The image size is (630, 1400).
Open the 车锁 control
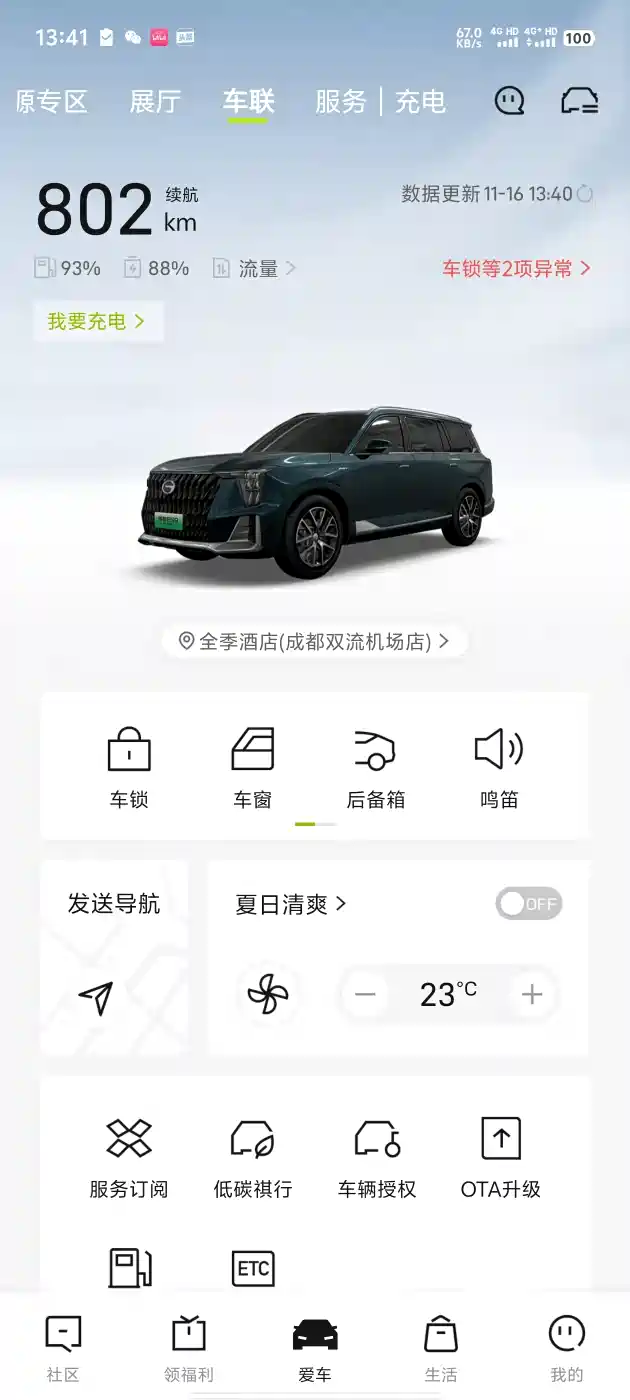pyautogui.click(x=129, y=767)
